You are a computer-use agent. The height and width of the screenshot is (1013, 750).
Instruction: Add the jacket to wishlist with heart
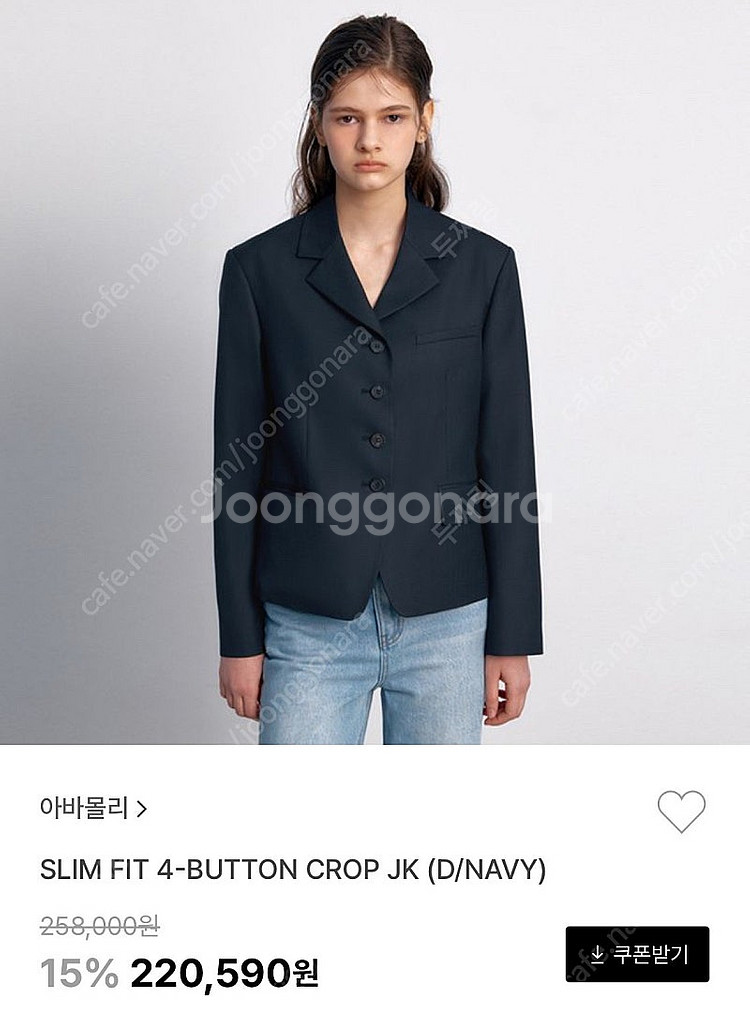pyautogui.click(x=681, y=811)
